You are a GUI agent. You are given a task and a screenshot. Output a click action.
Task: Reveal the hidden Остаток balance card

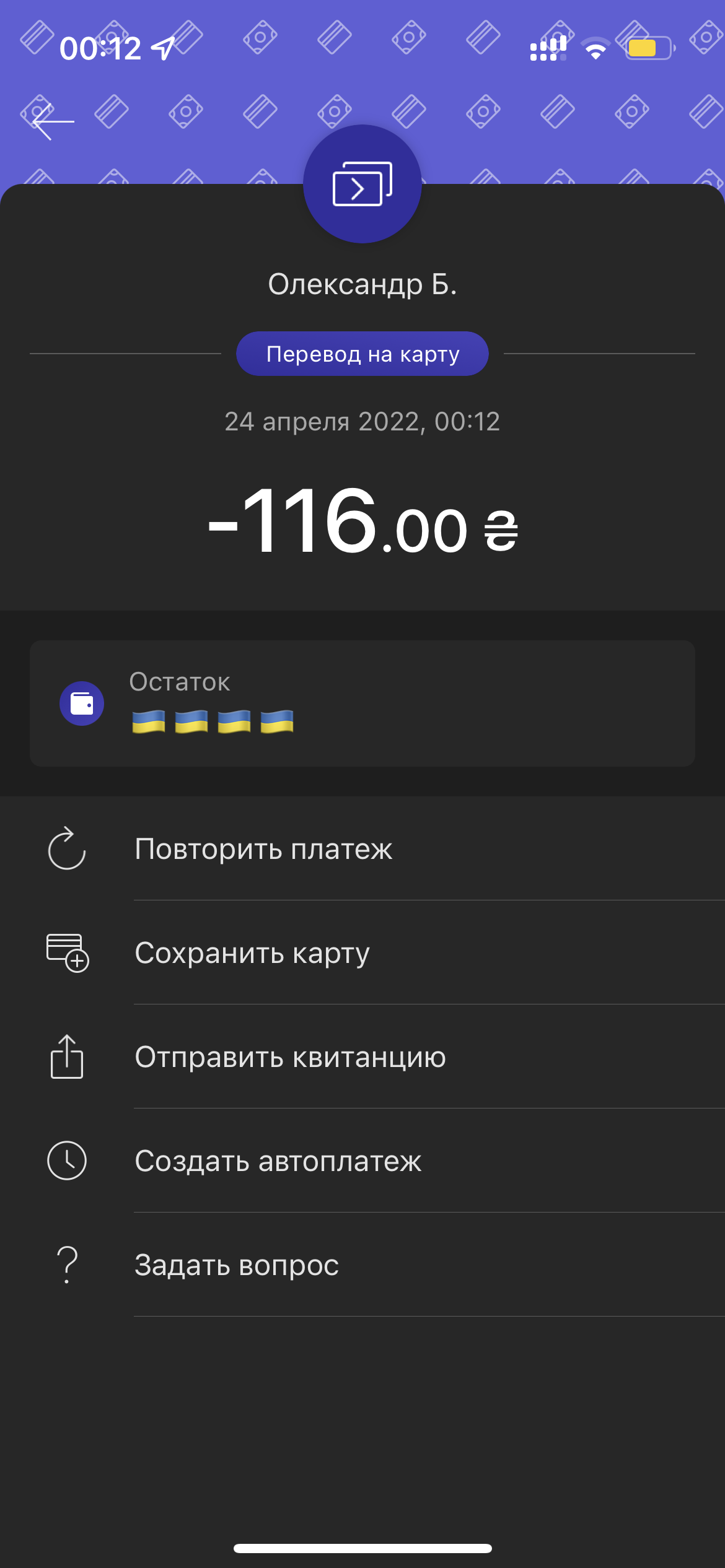pos(362,703)
